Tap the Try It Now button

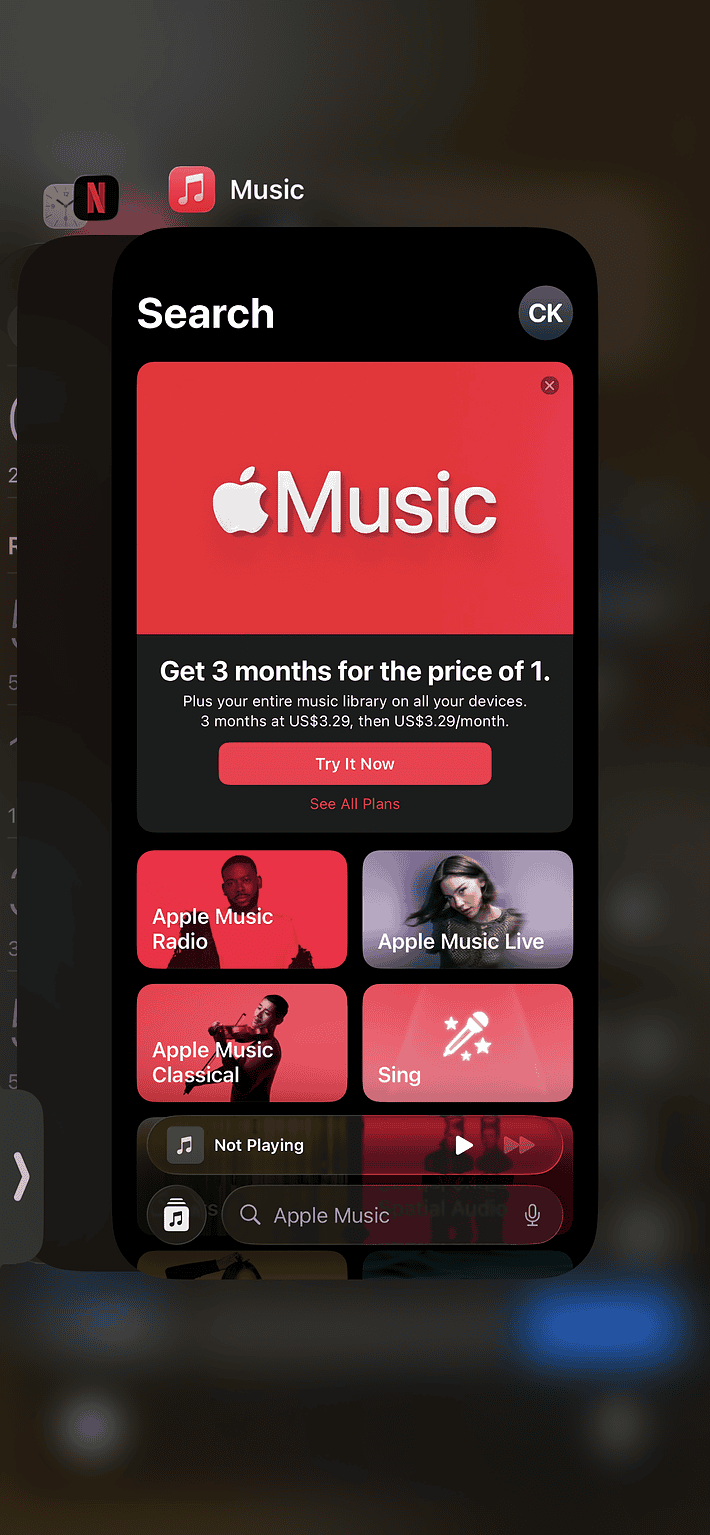(355, 764)
